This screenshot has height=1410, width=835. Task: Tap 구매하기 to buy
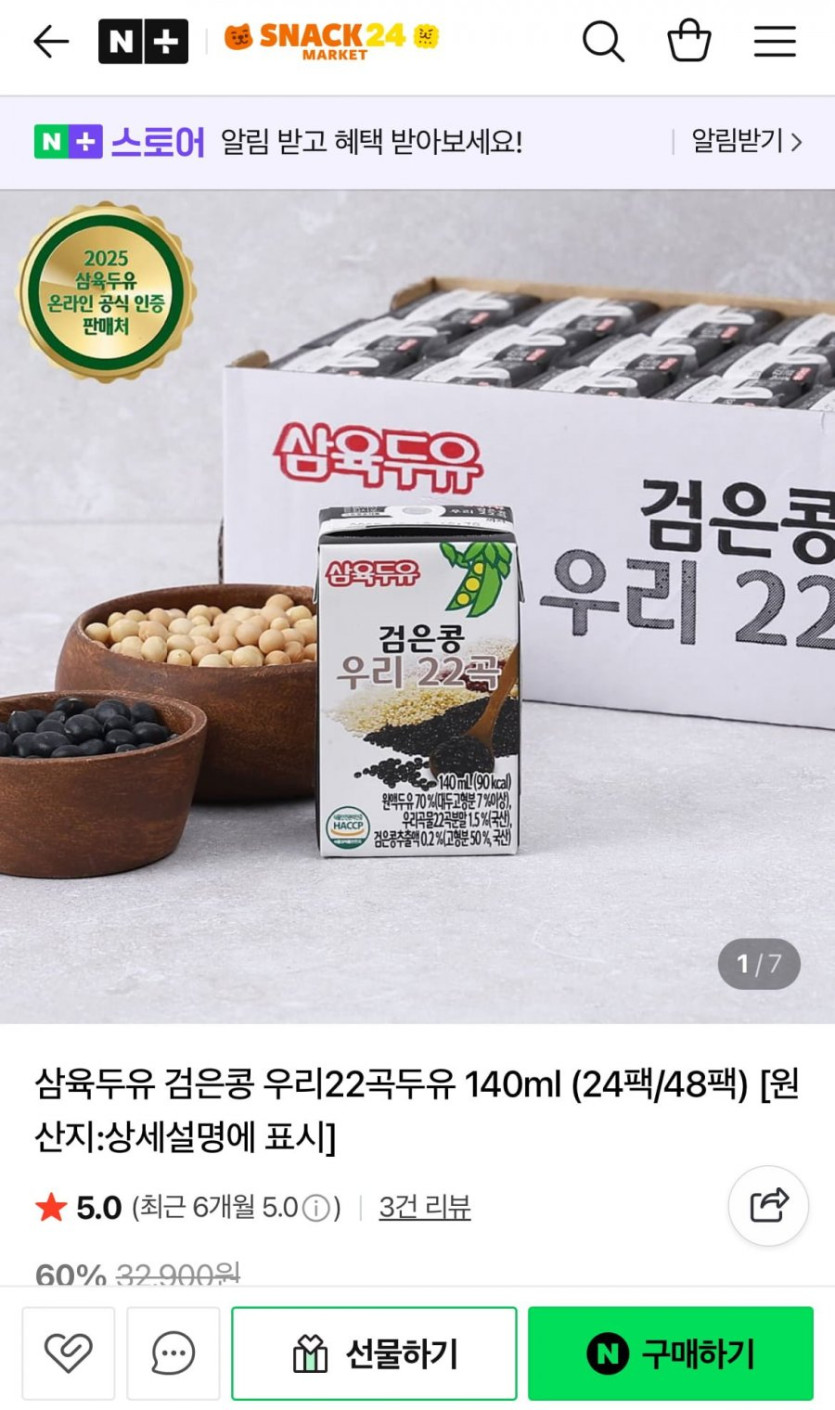[x=671, y=1353]
